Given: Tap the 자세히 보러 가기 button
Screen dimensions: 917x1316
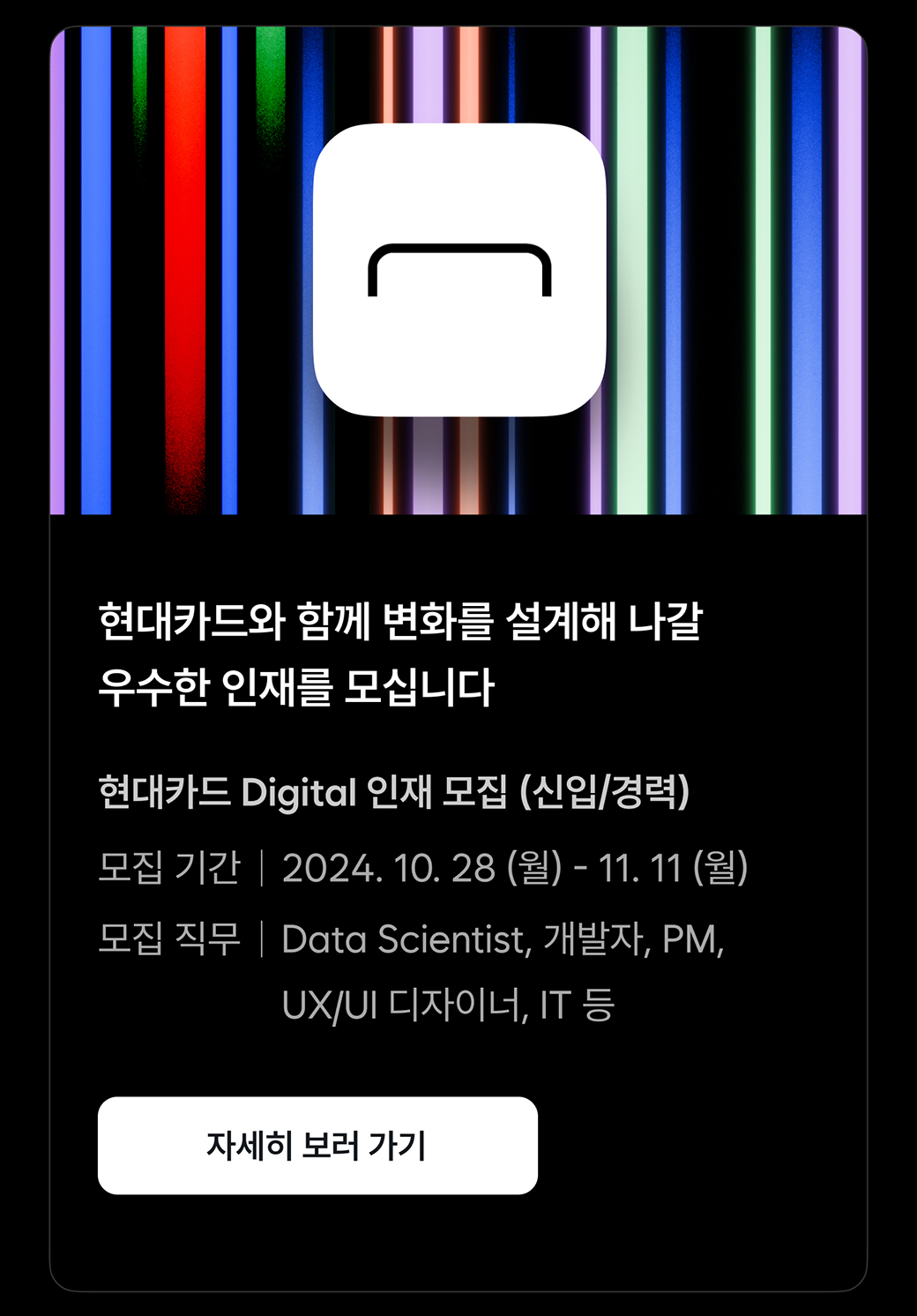Looking at the screenshot, I should (317, 1145).
